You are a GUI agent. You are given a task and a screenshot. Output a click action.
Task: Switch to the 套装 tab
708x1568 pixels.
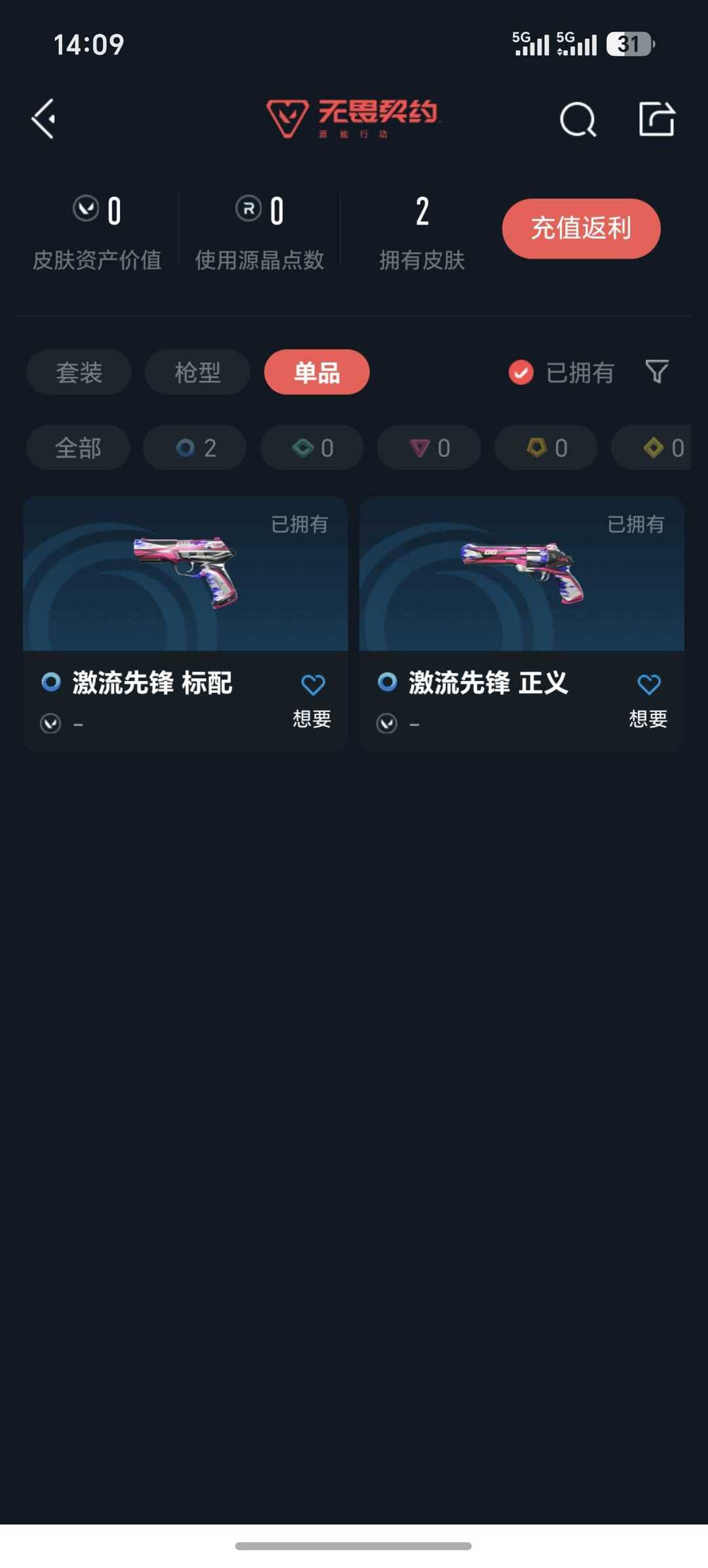click(x=79, y=372)
